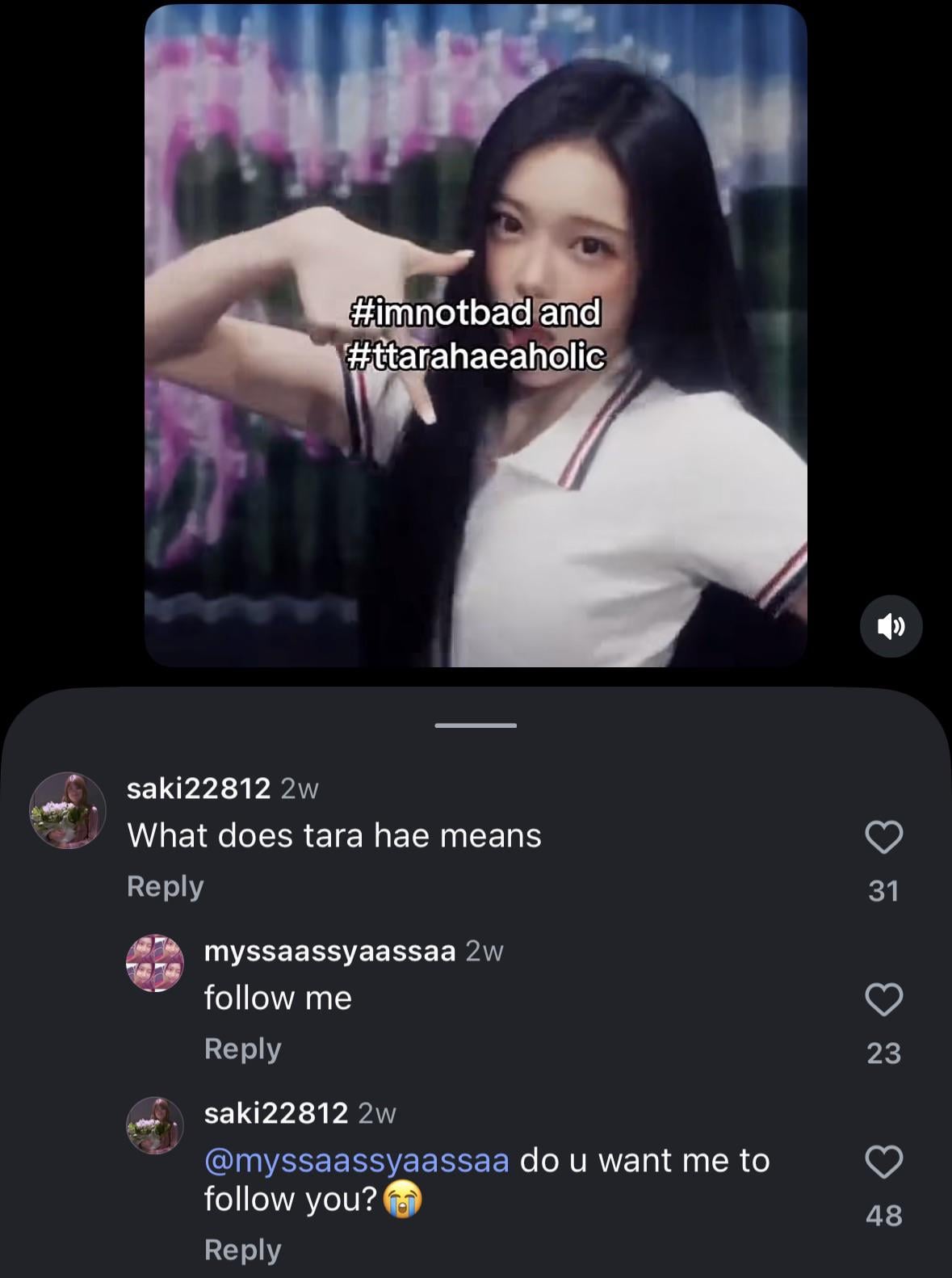This screenshot has height=1278, width=952.
Task: Tap the video preview above comments
Action: tap(476, 335)
